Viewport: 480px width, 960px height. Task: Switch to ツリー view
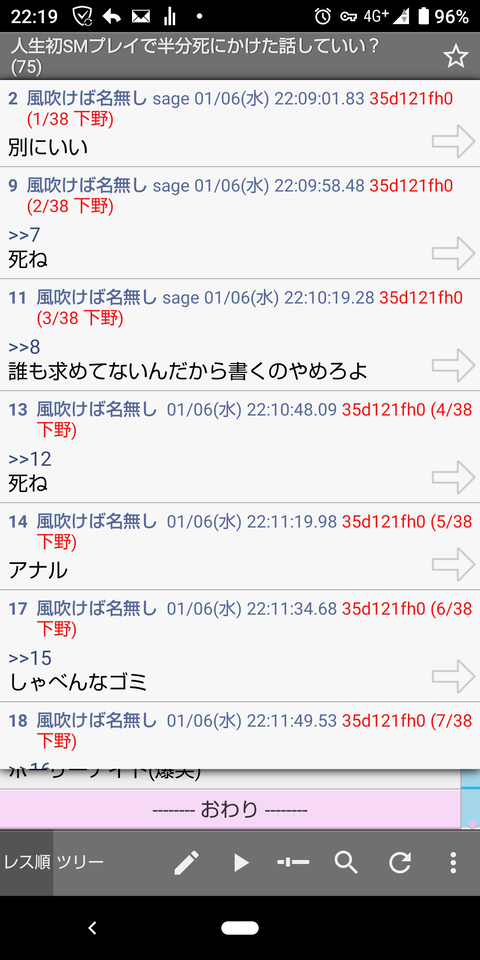[80, 863]
